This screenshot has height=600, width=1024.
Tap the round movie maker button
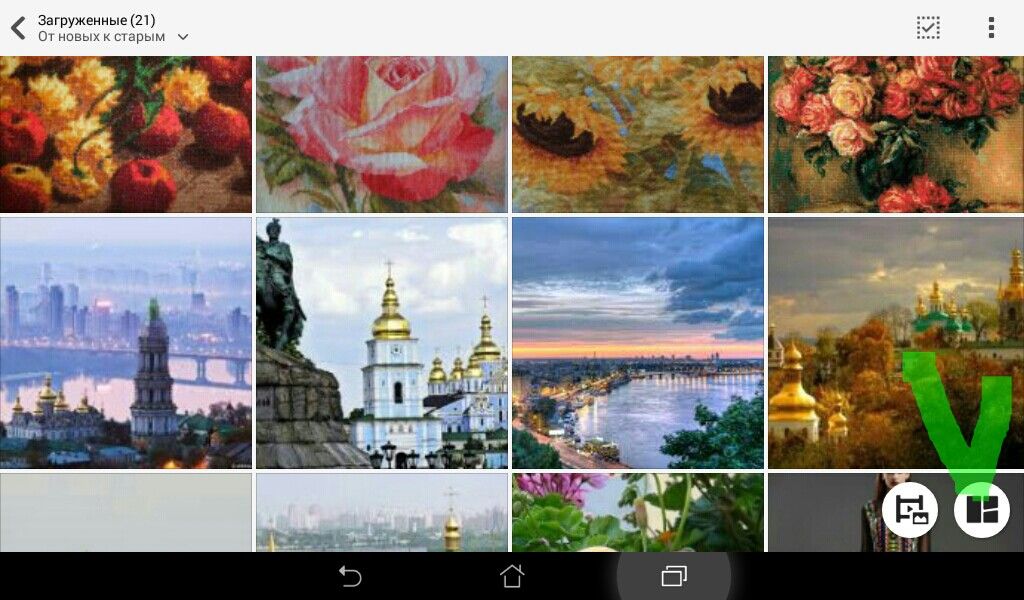(910, 510)
